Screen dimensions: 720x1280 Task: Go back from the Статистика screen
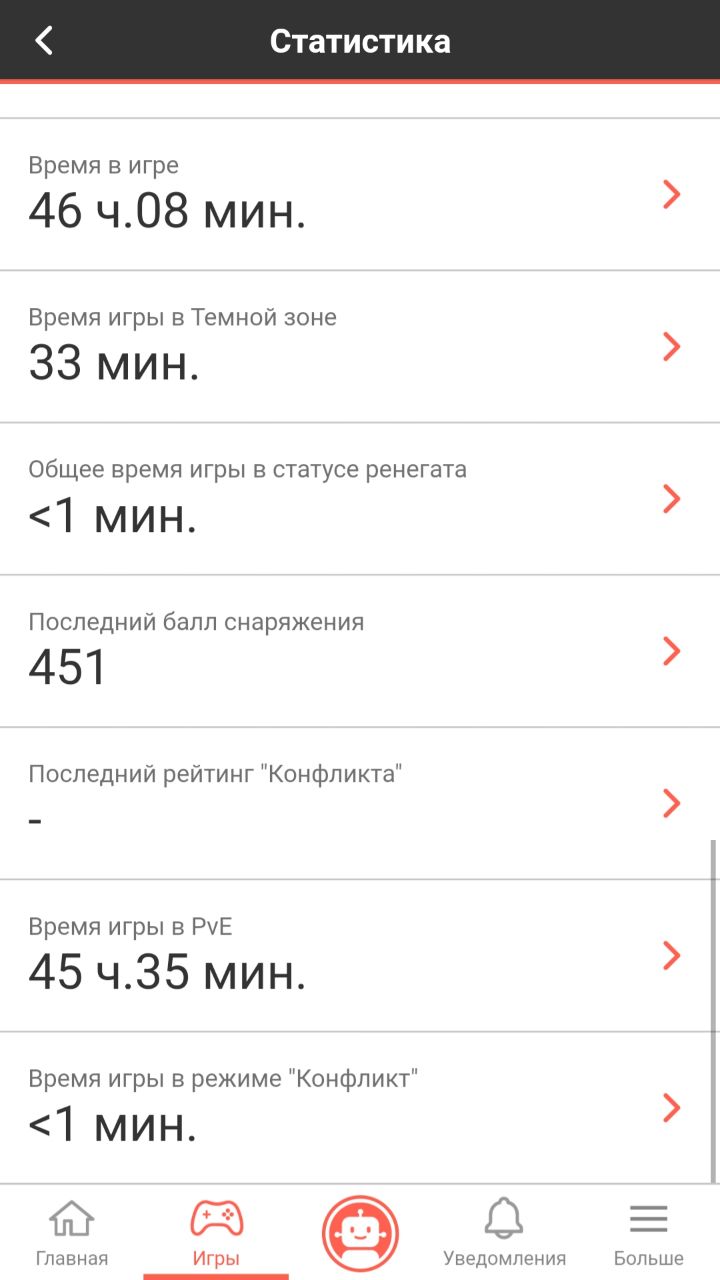(43, 41)
